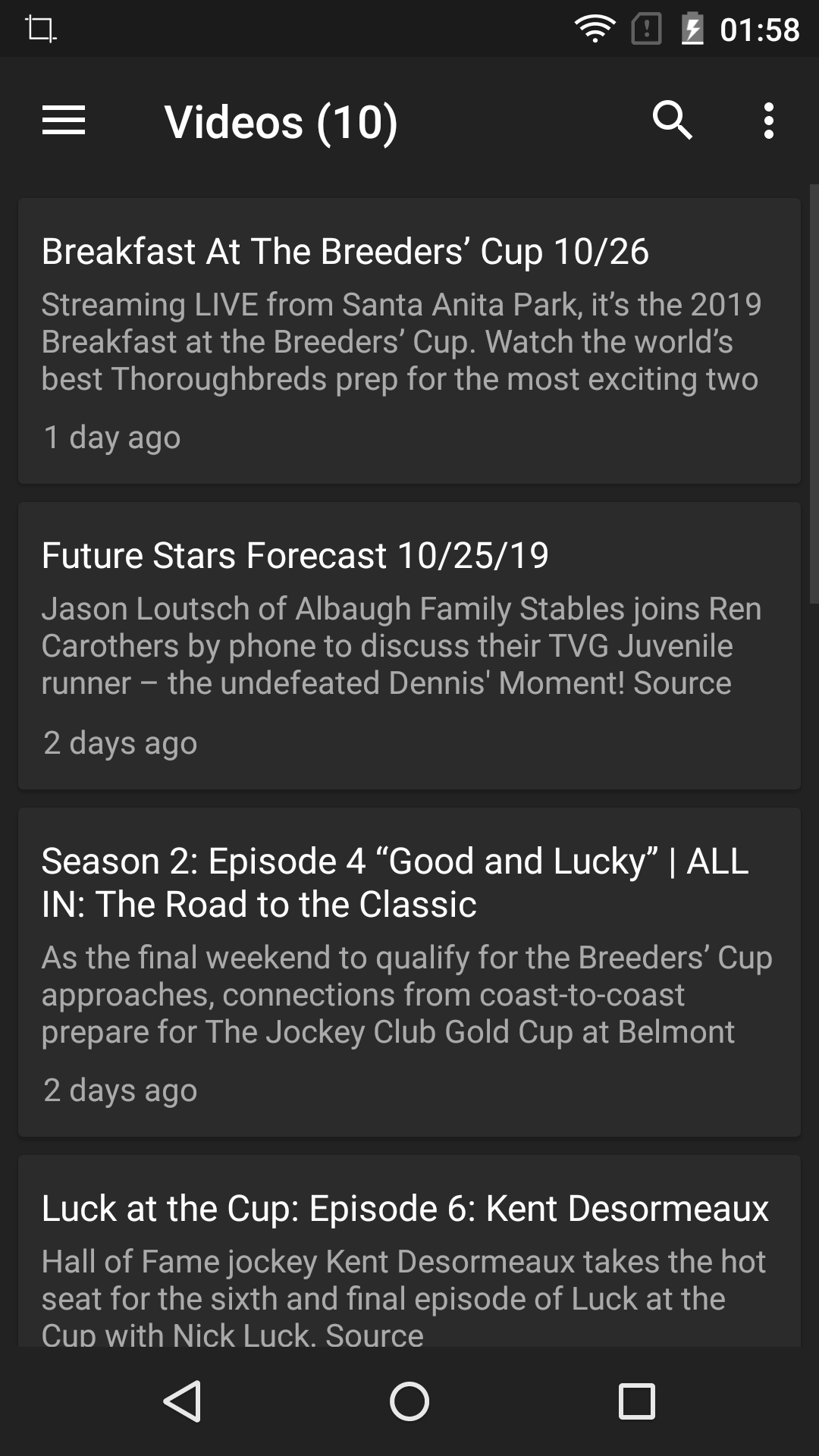819x1456 pixels.
Task: Open Season 2 Episode 4 "Good and Lucky"
Action: pyautogui.click(x=409, y=971)
